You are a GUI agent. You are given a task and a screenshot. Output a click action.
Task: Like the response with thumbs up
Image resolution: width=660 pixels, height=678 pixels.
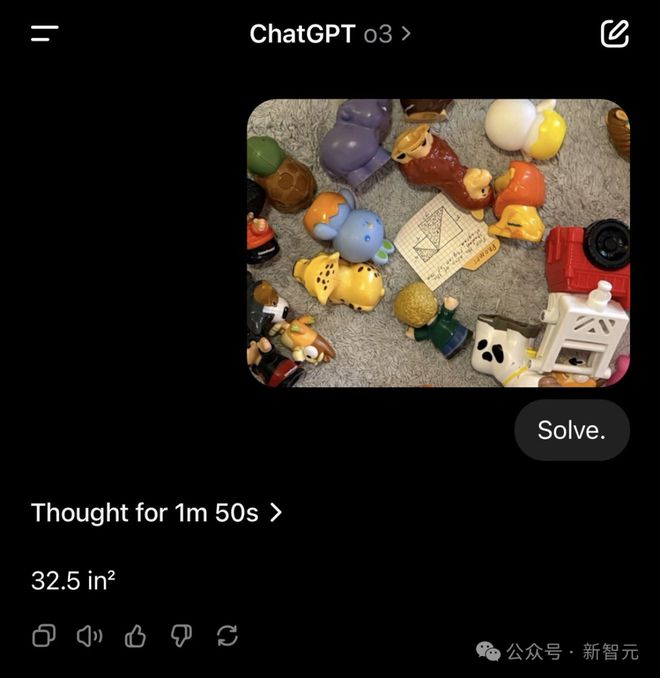pos(136,636)
